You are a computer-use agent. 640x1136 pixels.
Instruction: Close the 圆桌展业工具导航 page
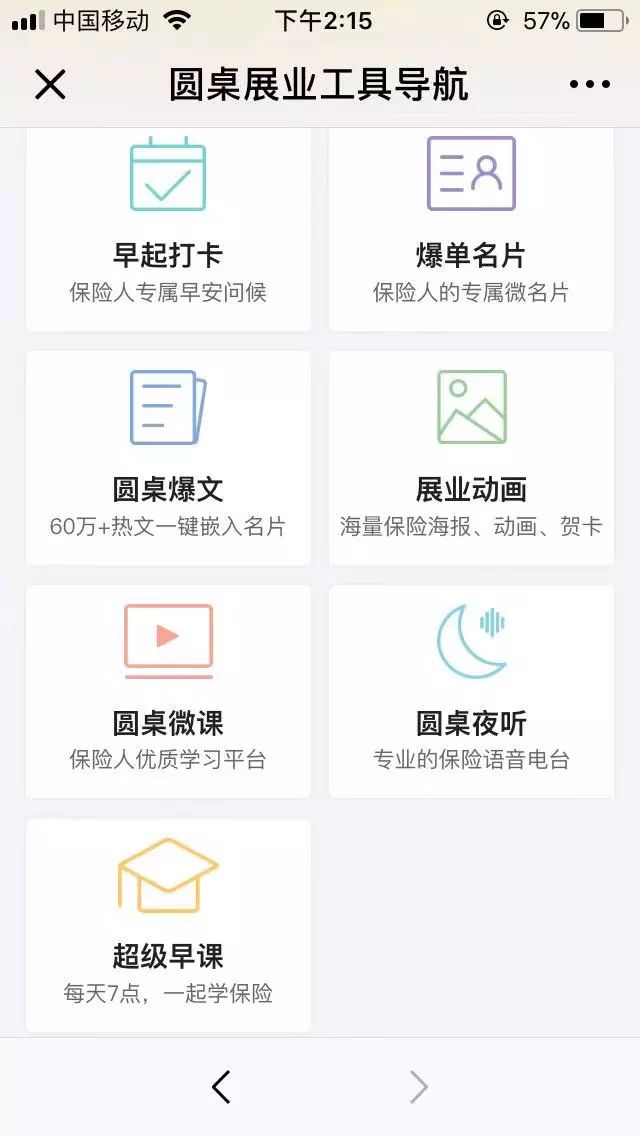pyautogui.click(x=50, y=85)
